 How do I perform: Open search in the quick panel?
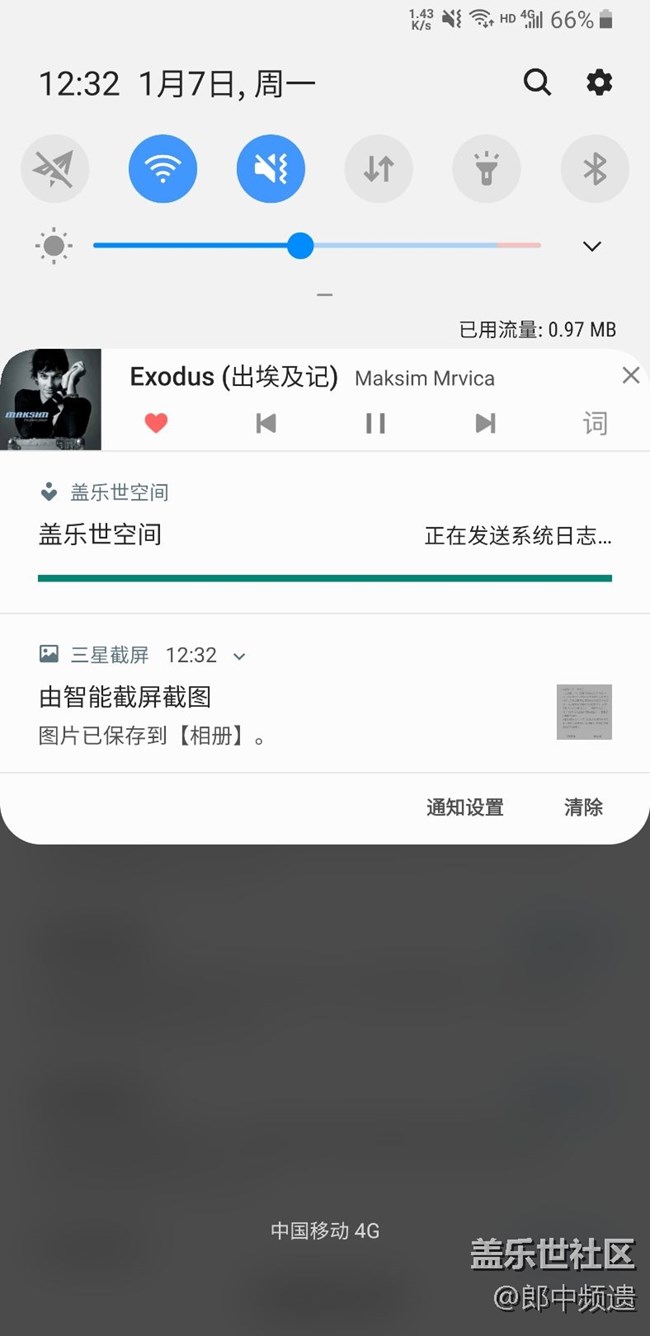[x=537, y=83]
